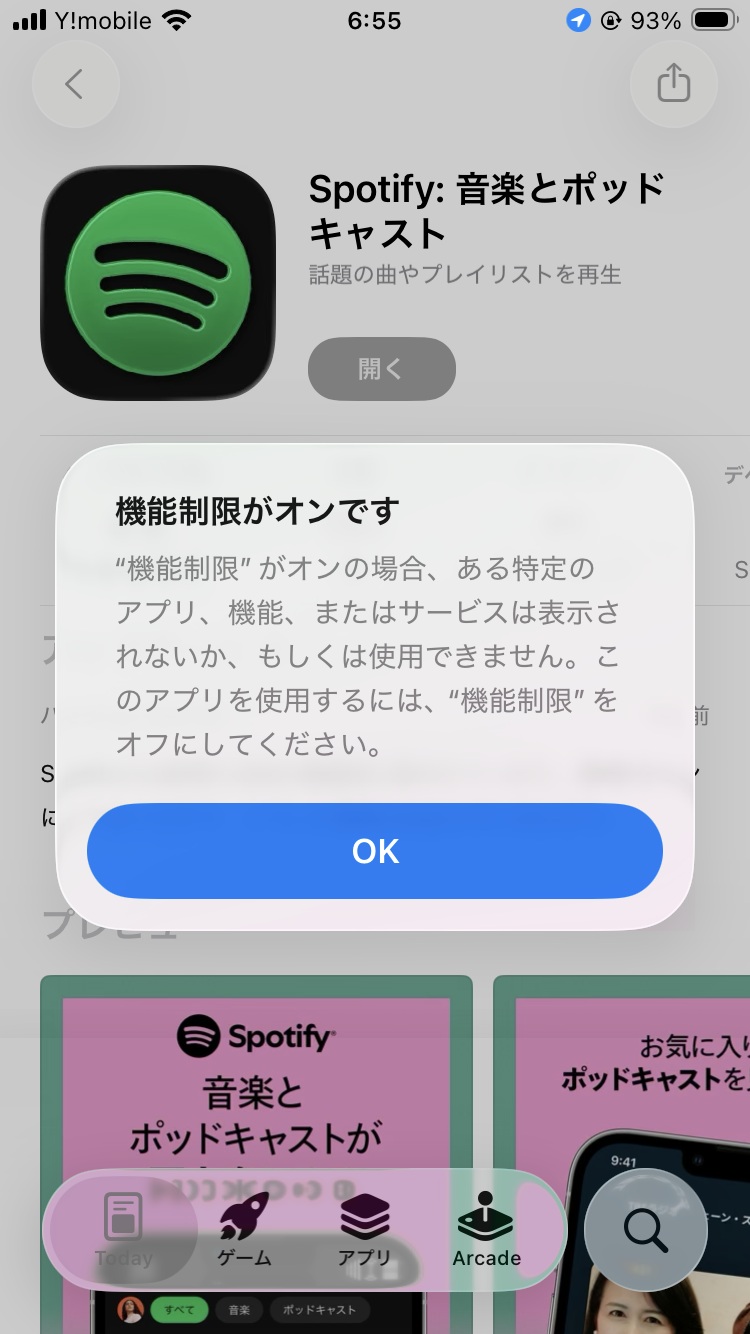The width and height of the screenshot is (750, 1334).
Task: Open the search magnifier button
Action: pyautogui.click(x=645, y=1230)
